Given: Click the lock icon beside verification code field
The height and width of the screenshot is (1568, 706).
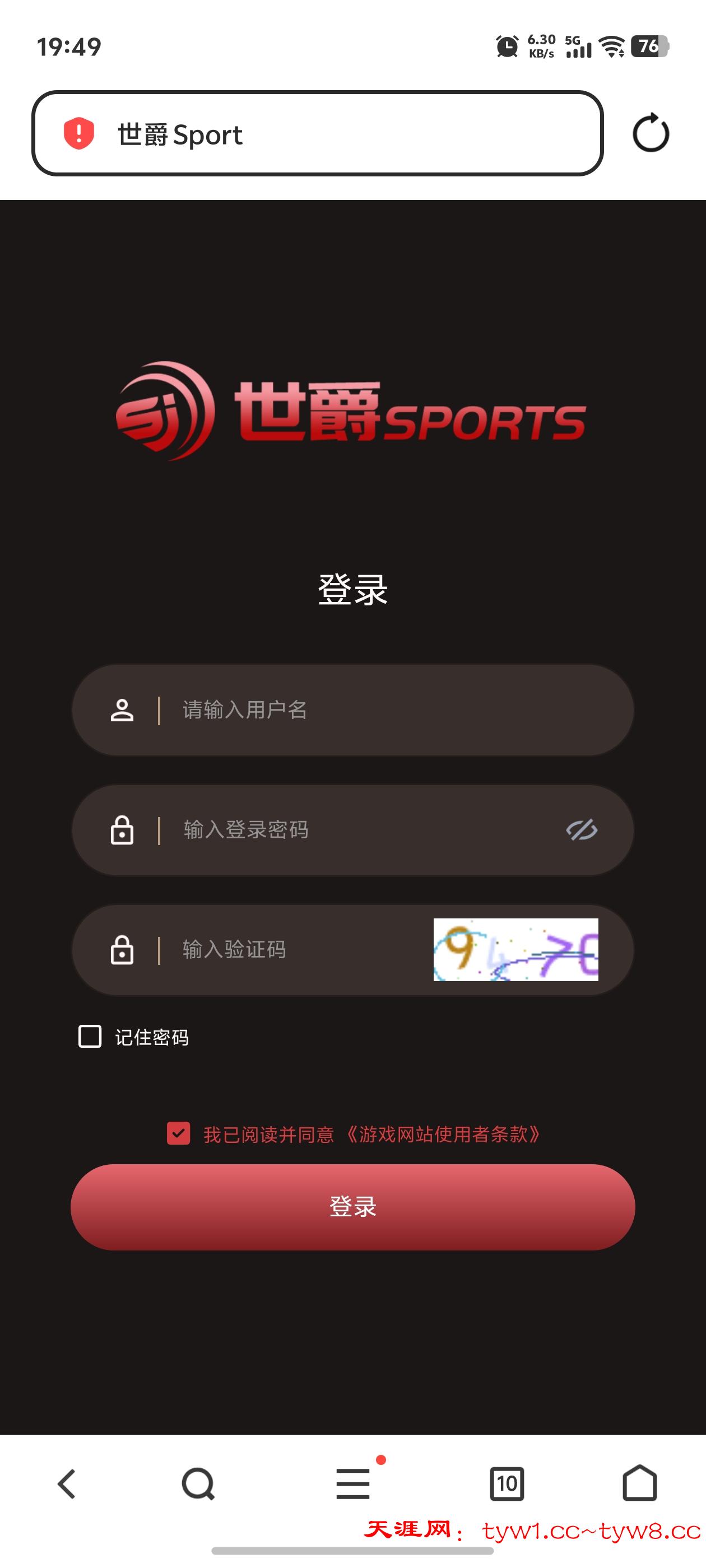Looking at the screenshot, I should 123,950.
